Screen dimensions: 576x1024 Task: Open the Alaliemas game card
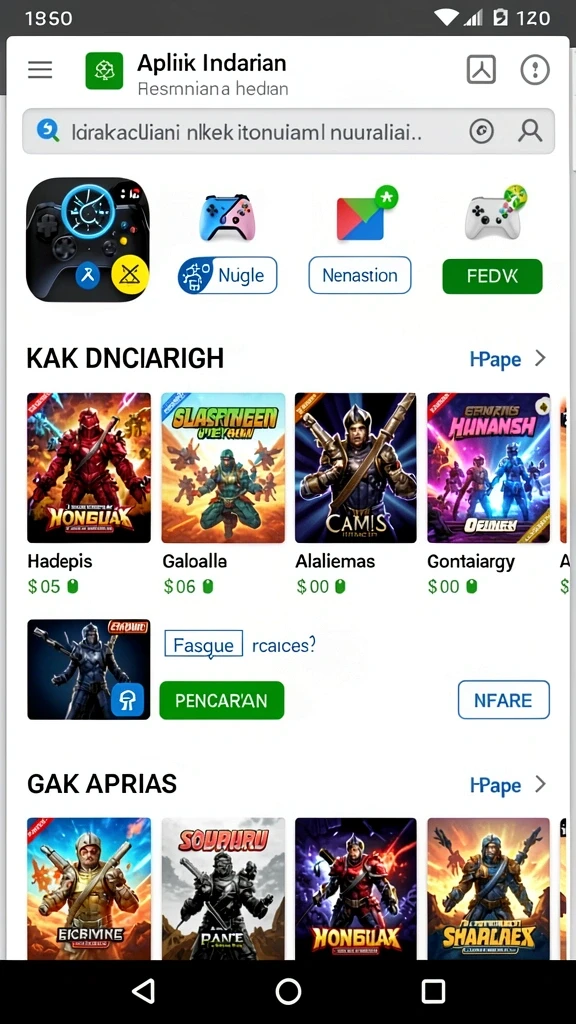356,494
